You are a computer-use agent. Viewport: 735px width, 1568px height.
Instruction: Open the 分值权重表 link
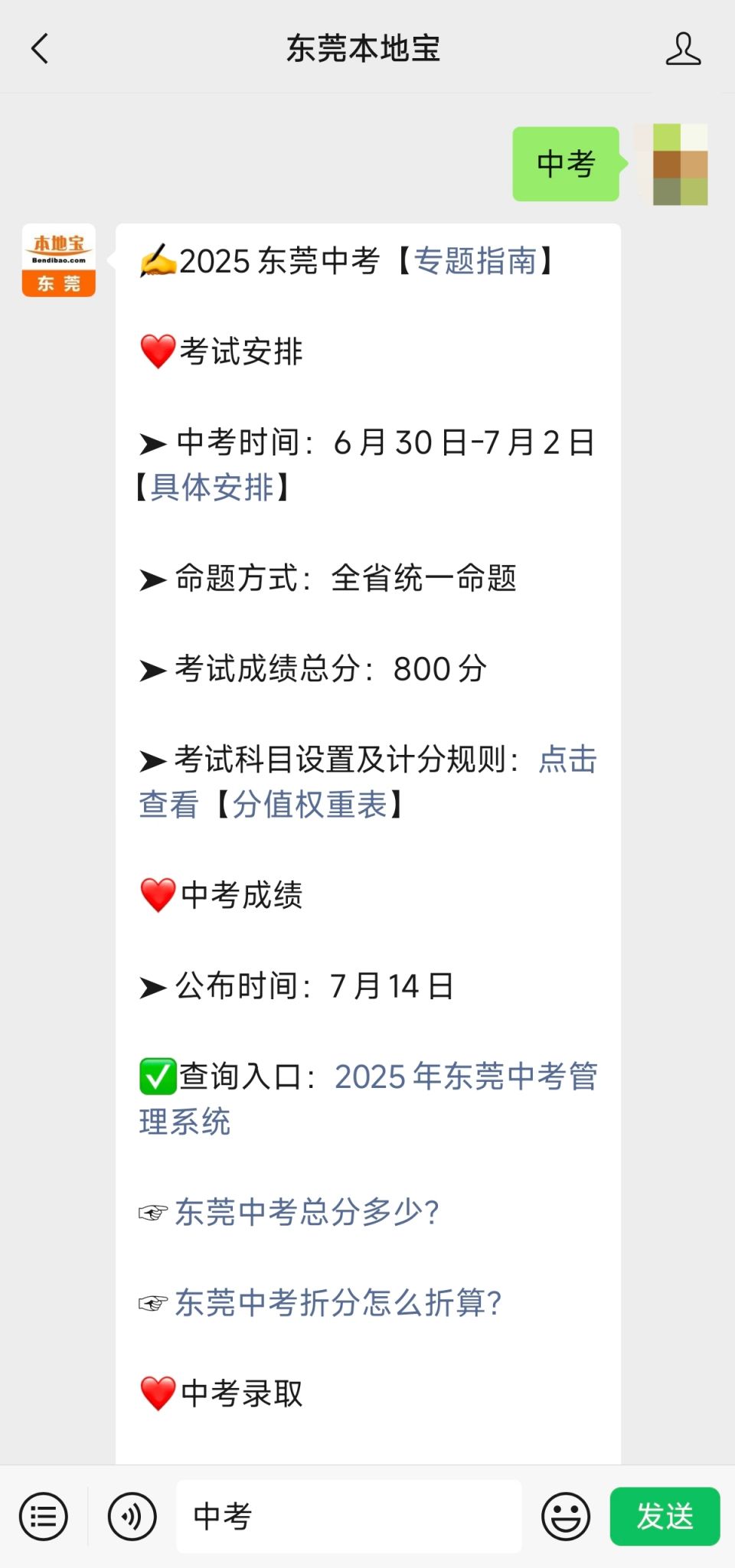pos(309,805)
